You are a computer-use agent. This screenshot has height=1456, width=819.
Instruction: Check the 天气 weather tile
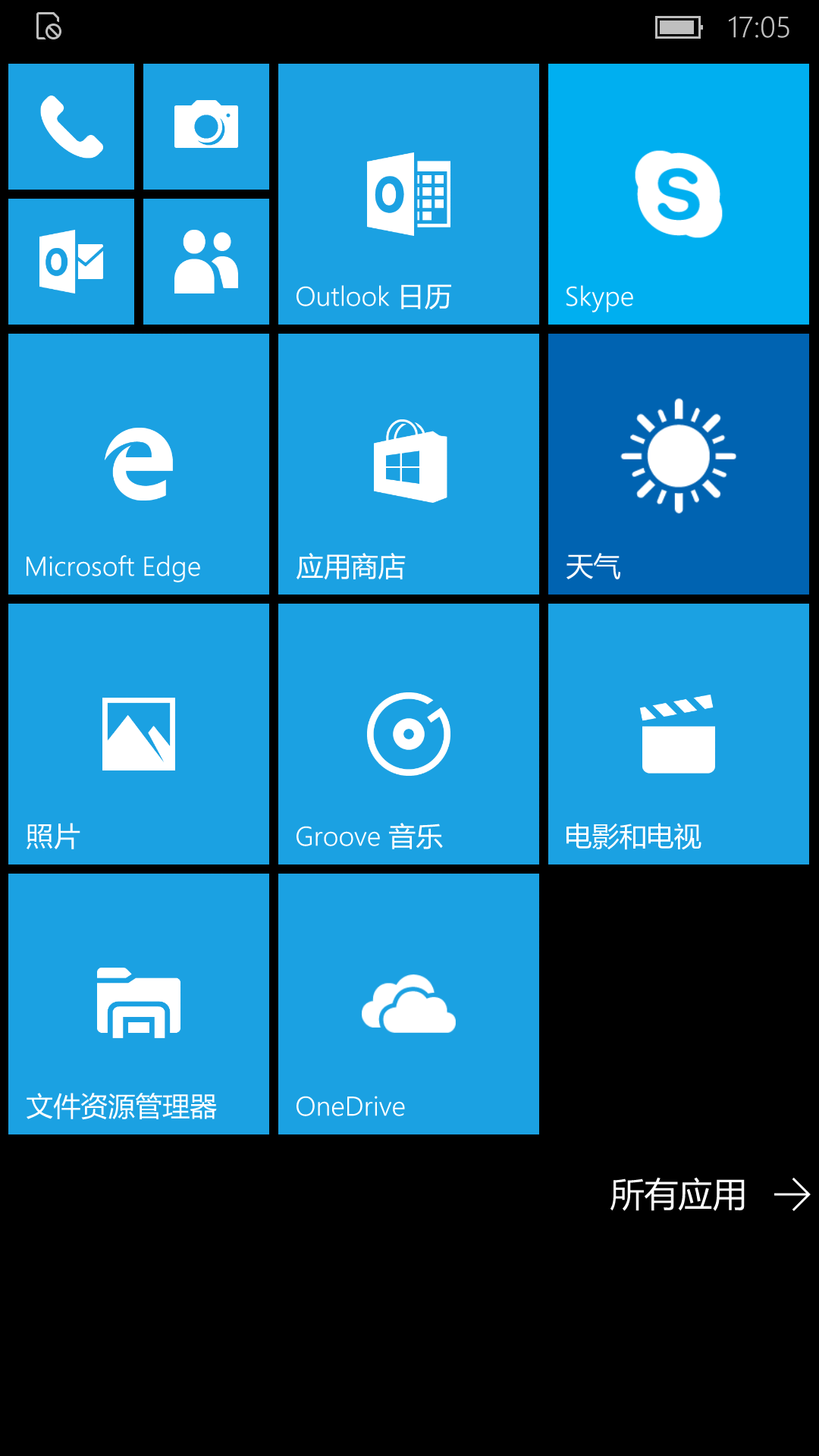[x=679, y=464]
